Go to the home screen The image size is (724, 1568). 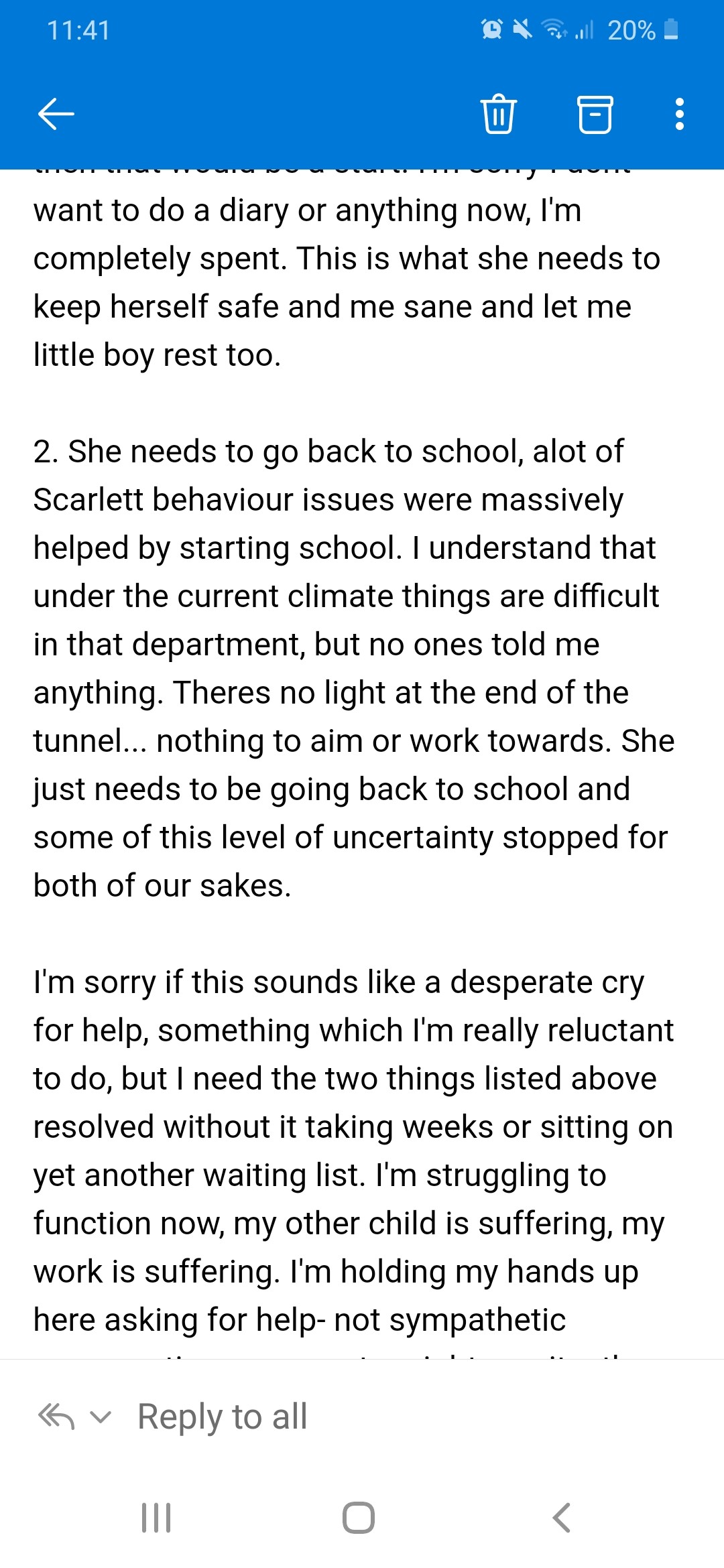pos(359,1517)
